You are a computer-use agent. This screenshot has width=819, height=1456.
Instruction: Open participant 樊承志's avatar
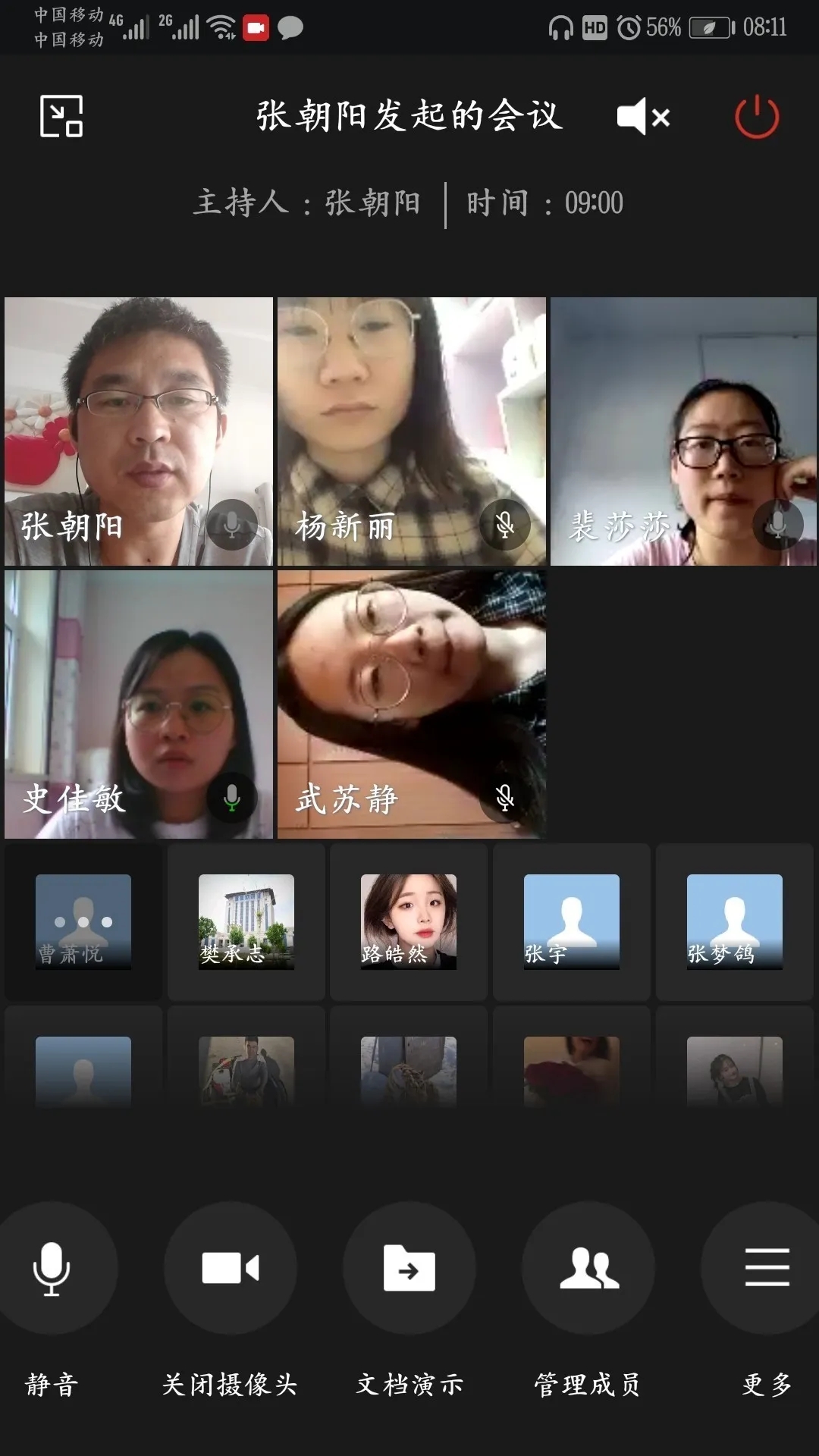[246, 921]
